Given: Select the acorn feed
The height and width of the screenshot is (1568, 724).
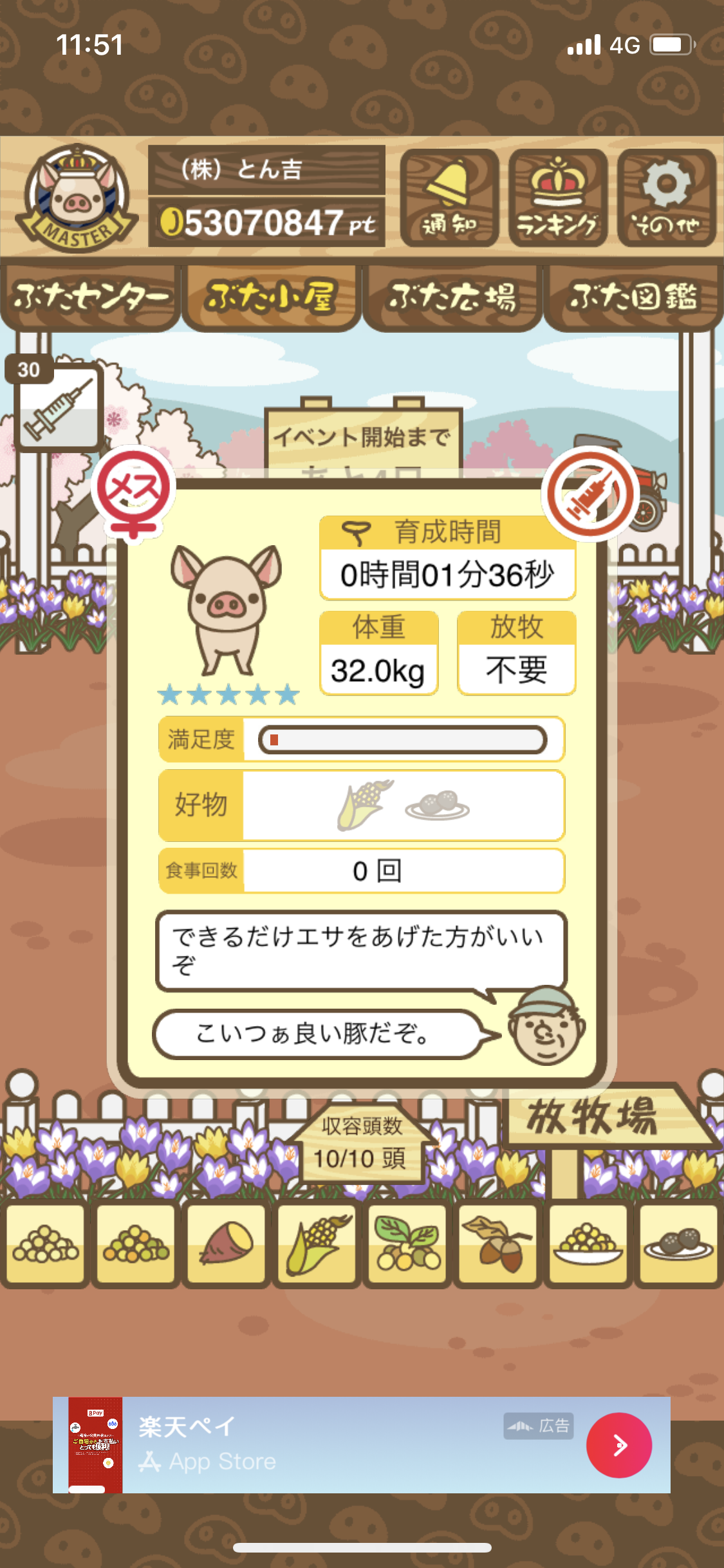Looking at the screenshot, I should click(x=497, y=1244).
